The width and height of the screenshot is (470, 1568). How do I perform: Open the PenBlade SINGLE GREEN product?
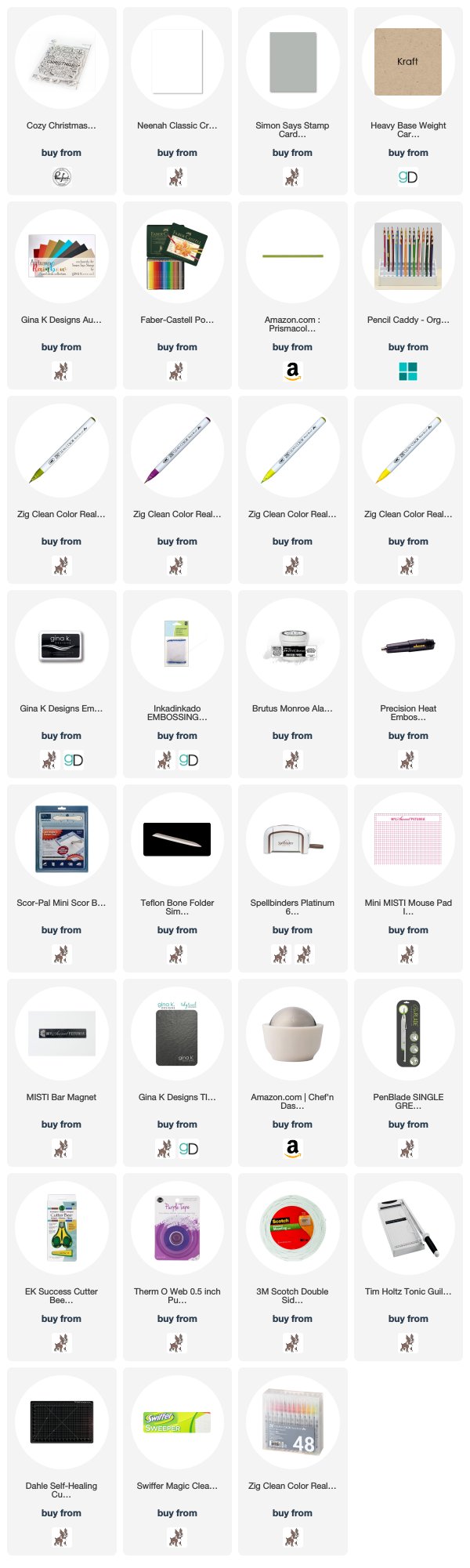pos(408,1034)
